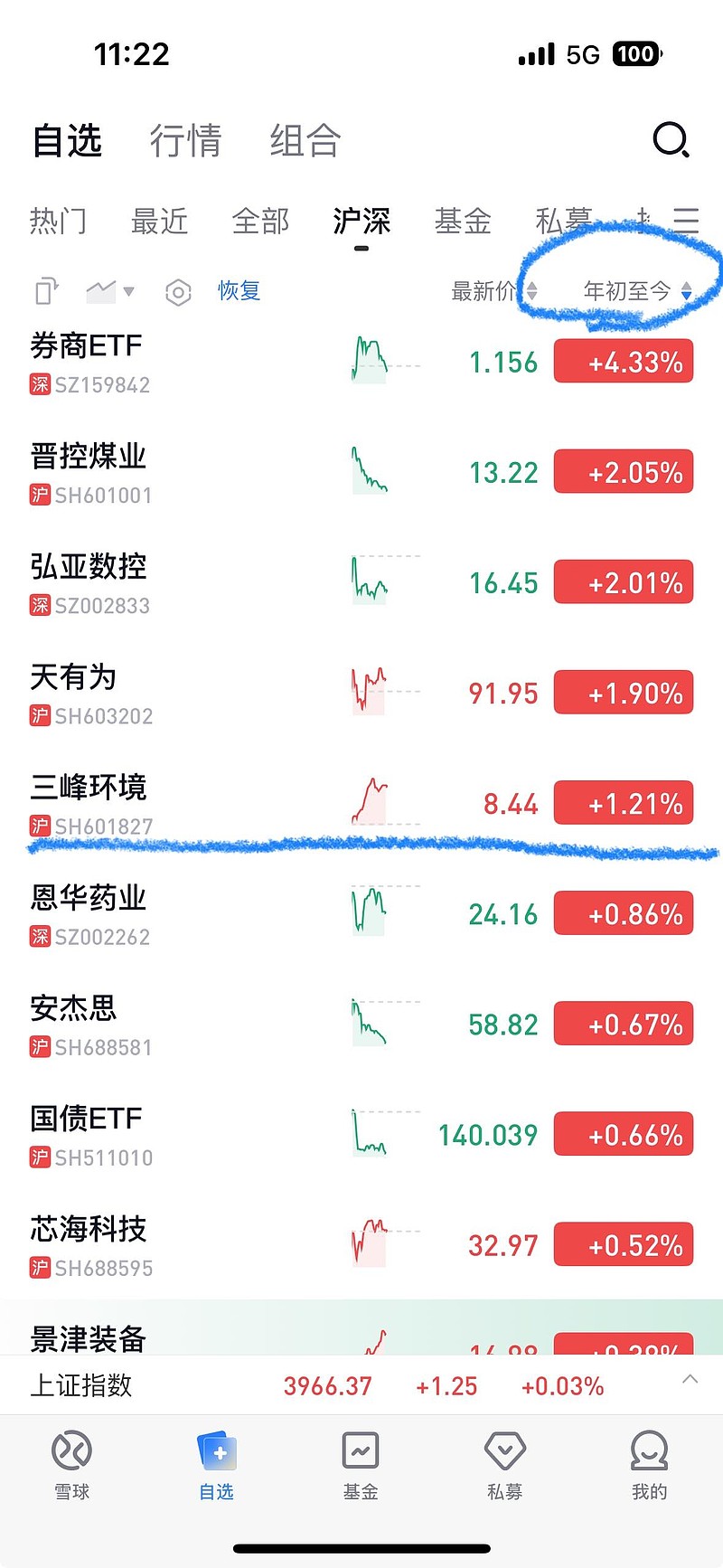The height and width of the screenshot is (1568, 723).
Task: Open the search magnifier icon
Action: (671, 140)
